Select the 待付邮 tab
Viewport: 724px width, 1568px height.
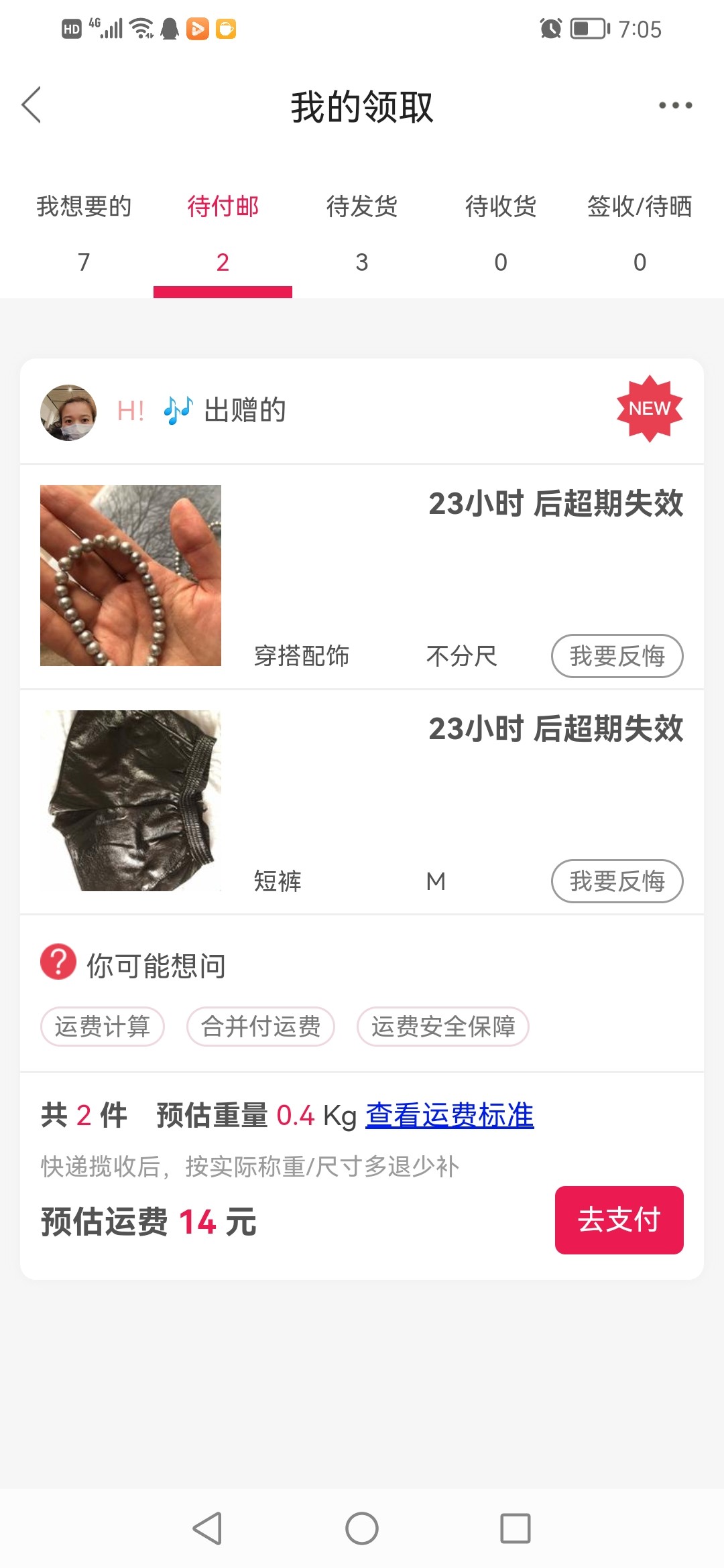pyautogui.click(x=223, y=231)
